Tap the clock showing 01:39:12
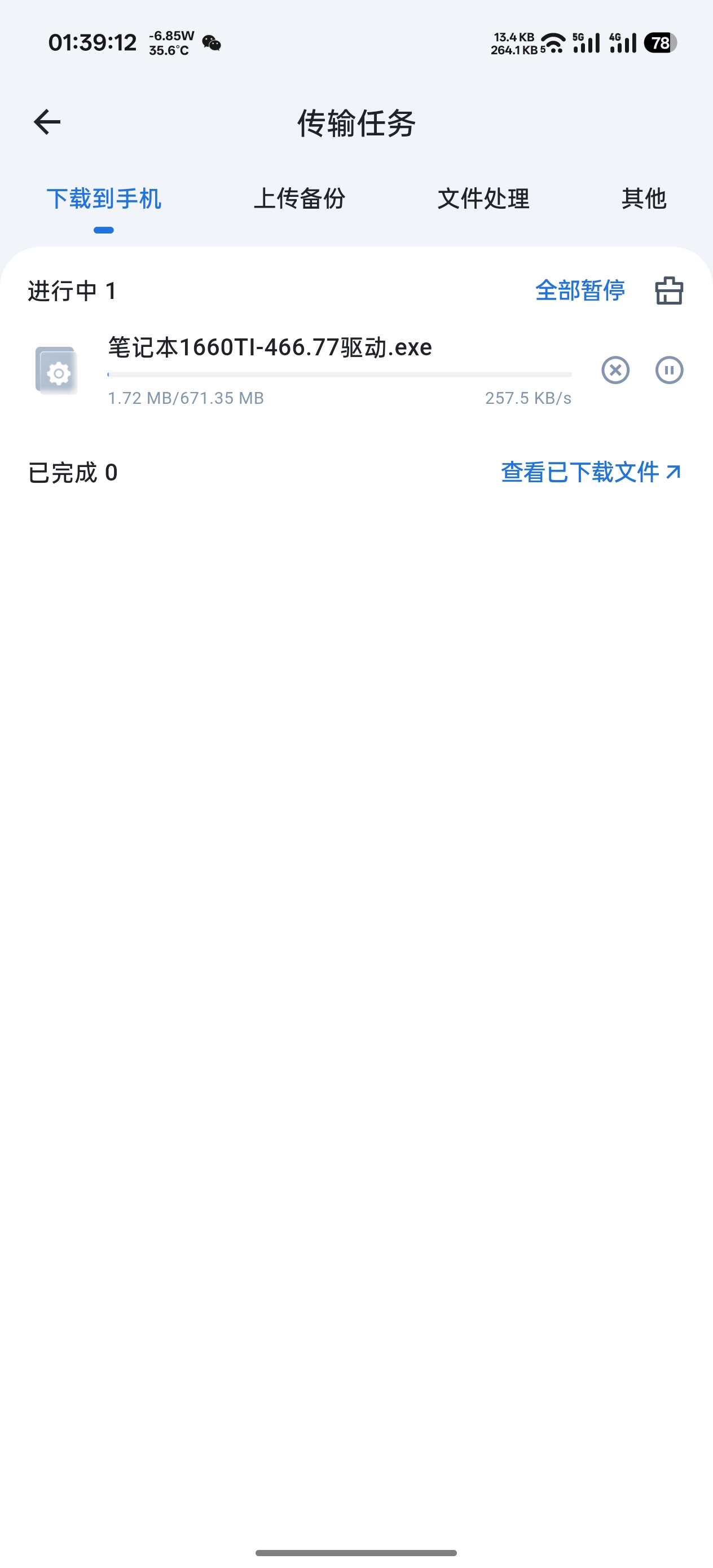Screen dimensions: 713x1568 93,43
